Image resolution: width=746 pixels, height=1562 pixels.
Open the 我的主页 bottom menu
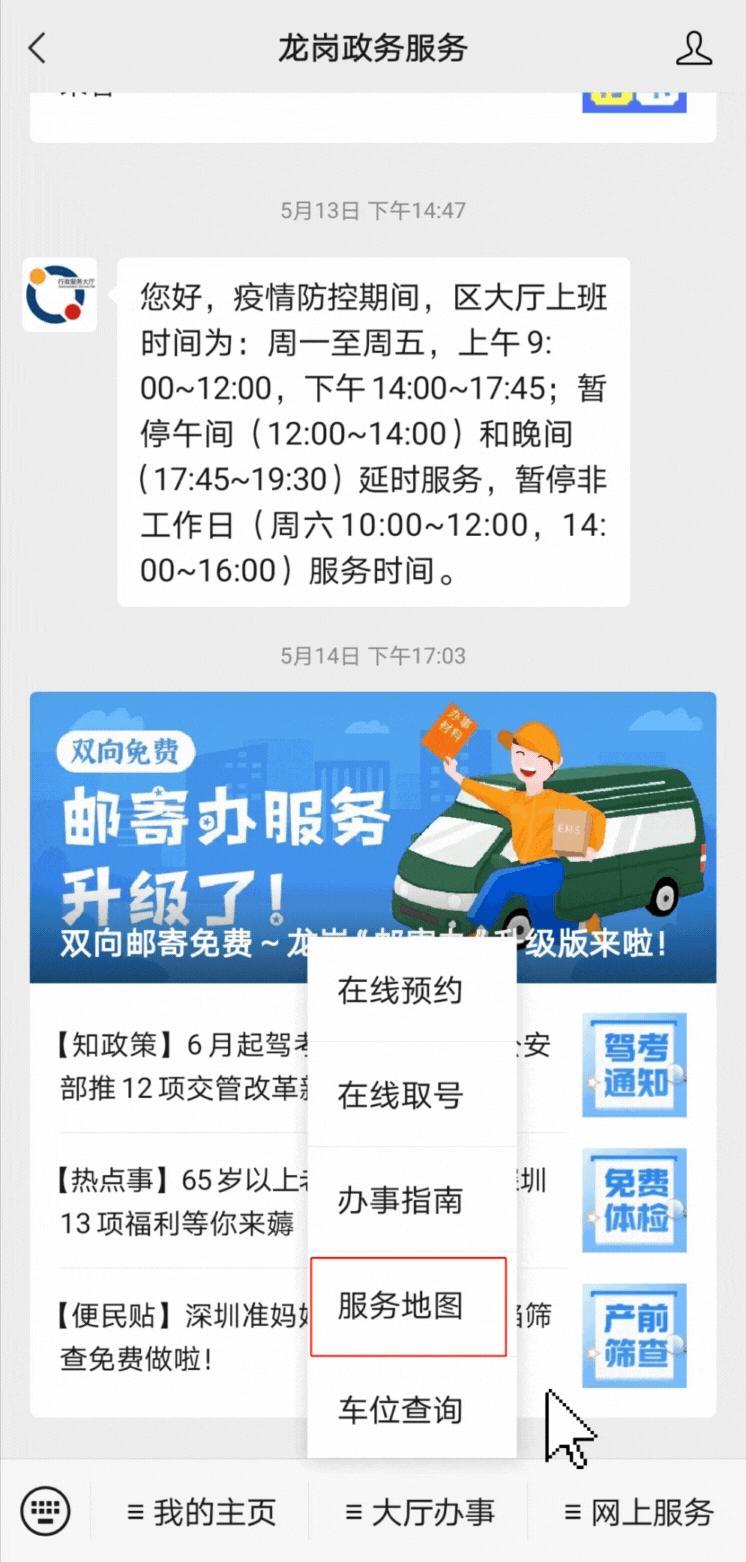(x=201, y=1512)
